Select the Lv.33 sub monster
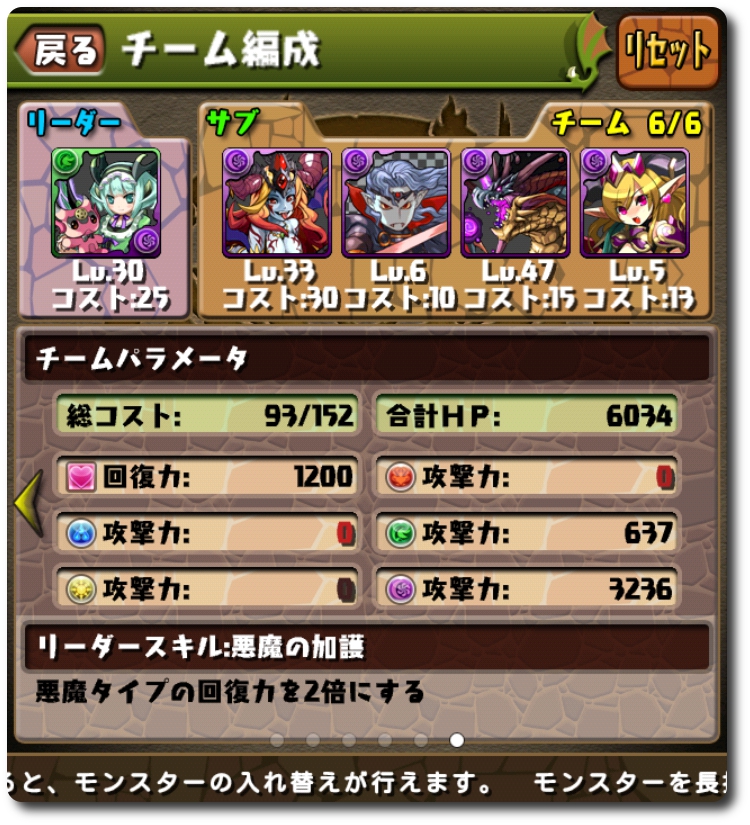 [277, 203]
